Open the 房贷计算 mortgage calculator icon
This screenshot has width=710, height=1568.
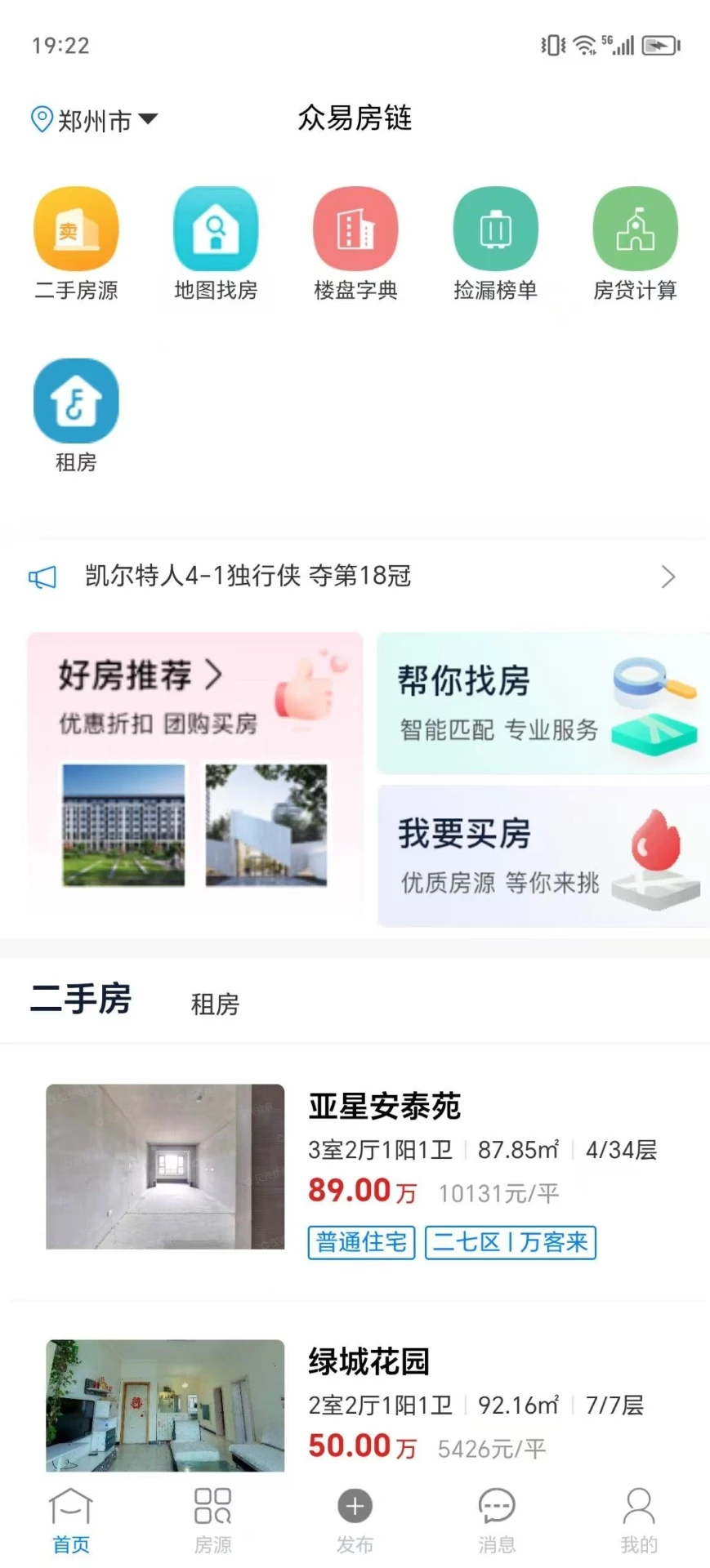635,229
